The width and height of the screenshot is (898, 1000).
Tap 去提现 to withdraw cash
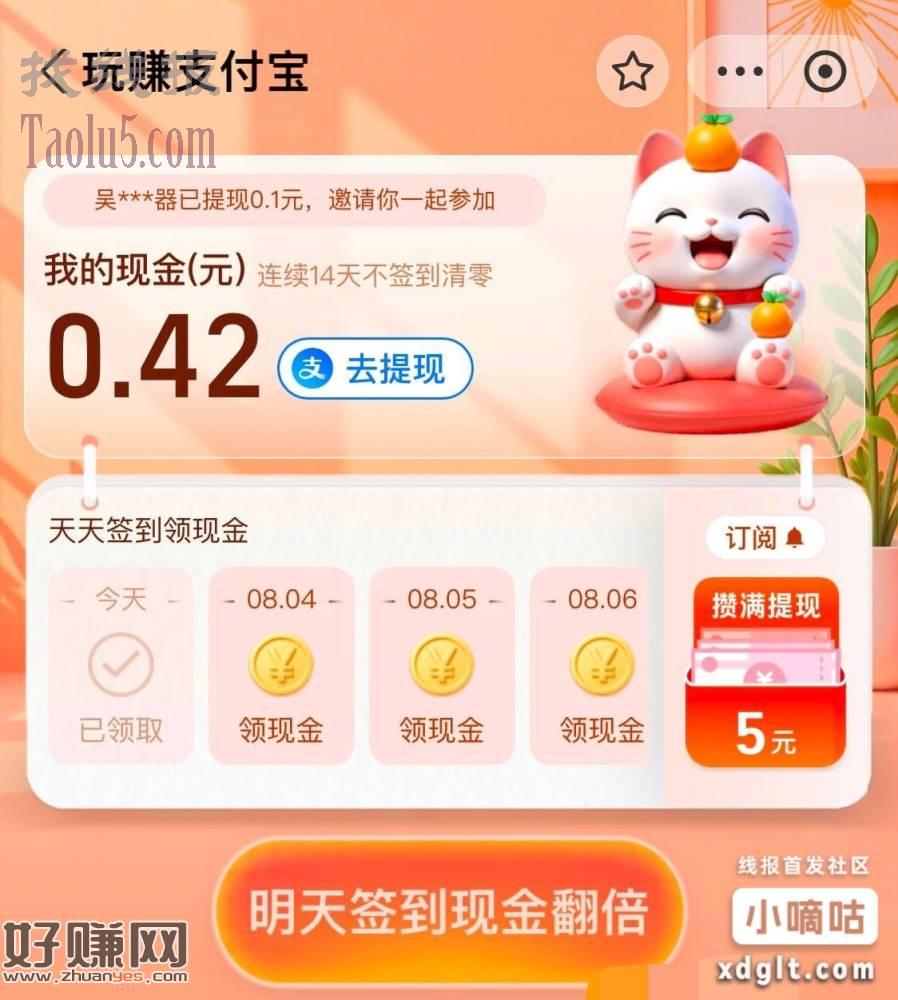[x=375, y=369]
